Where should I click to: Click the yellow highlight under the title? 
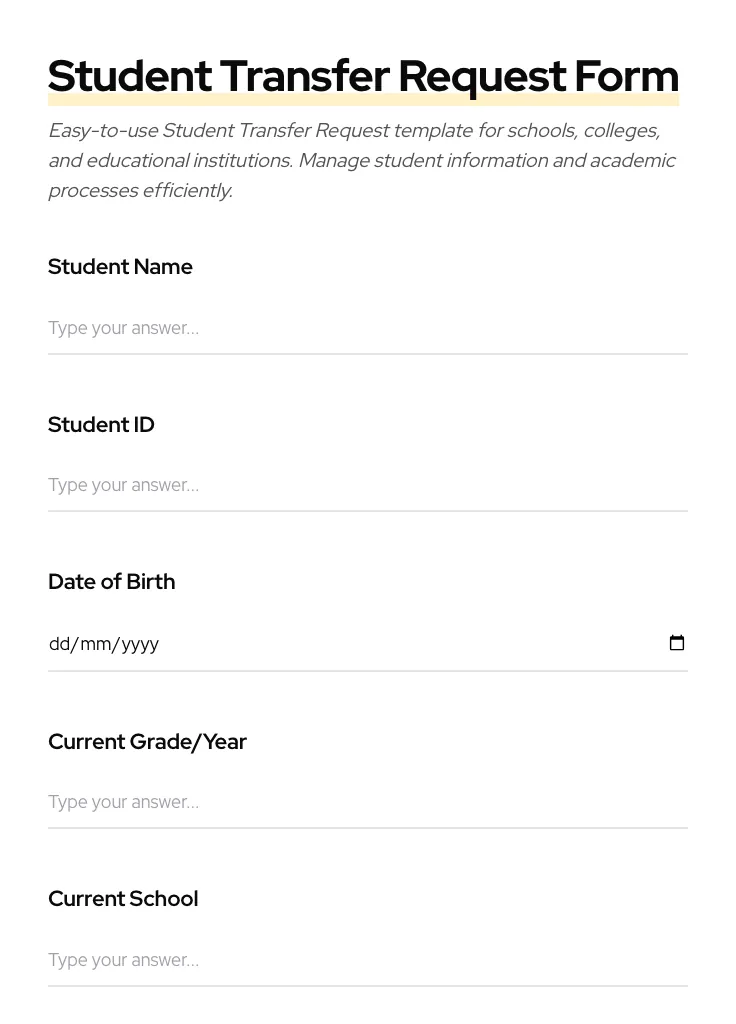click(363, 101)
